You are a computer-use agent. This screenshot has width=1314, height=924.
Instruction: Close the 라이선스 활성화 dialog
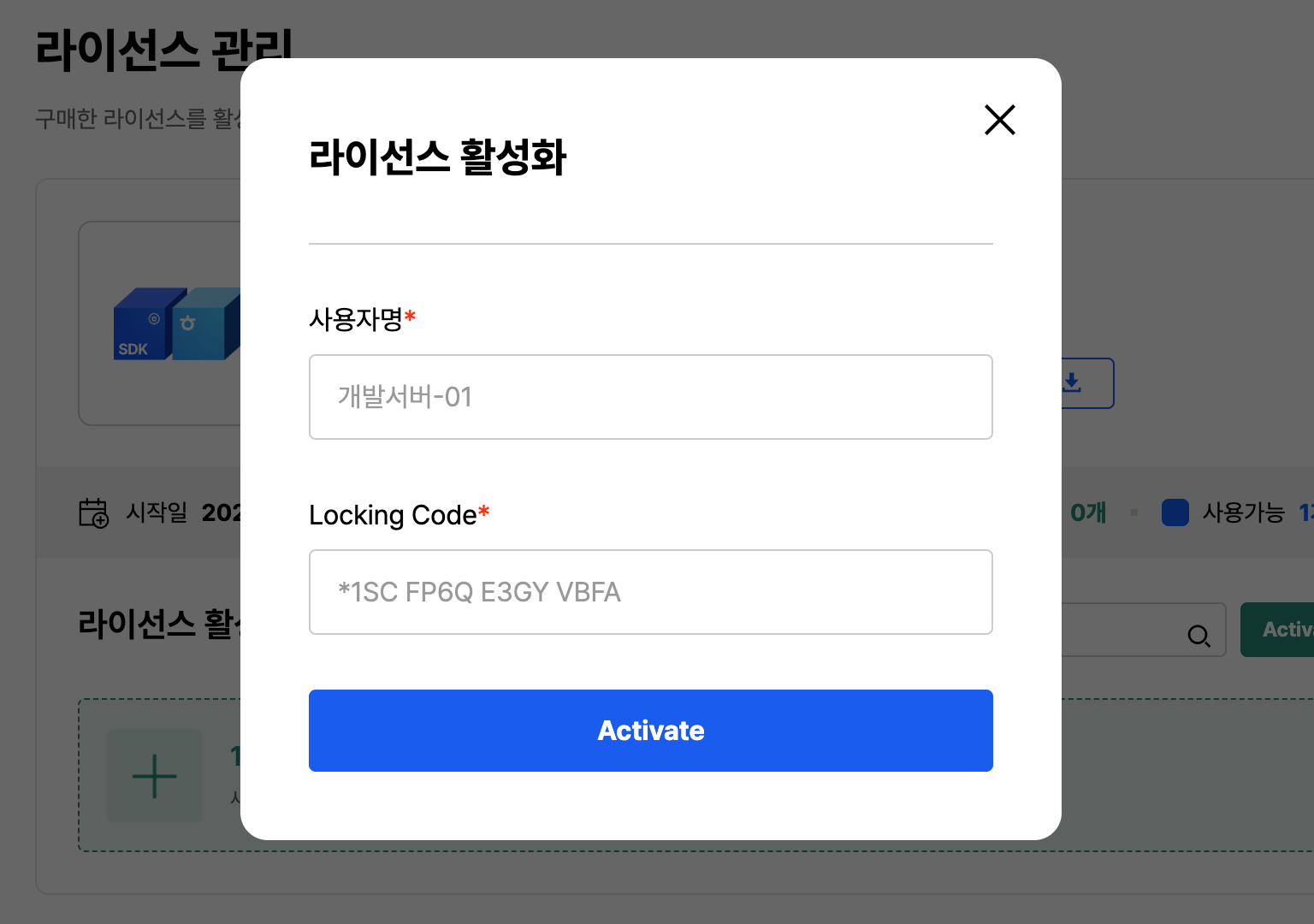pos(999,120)
